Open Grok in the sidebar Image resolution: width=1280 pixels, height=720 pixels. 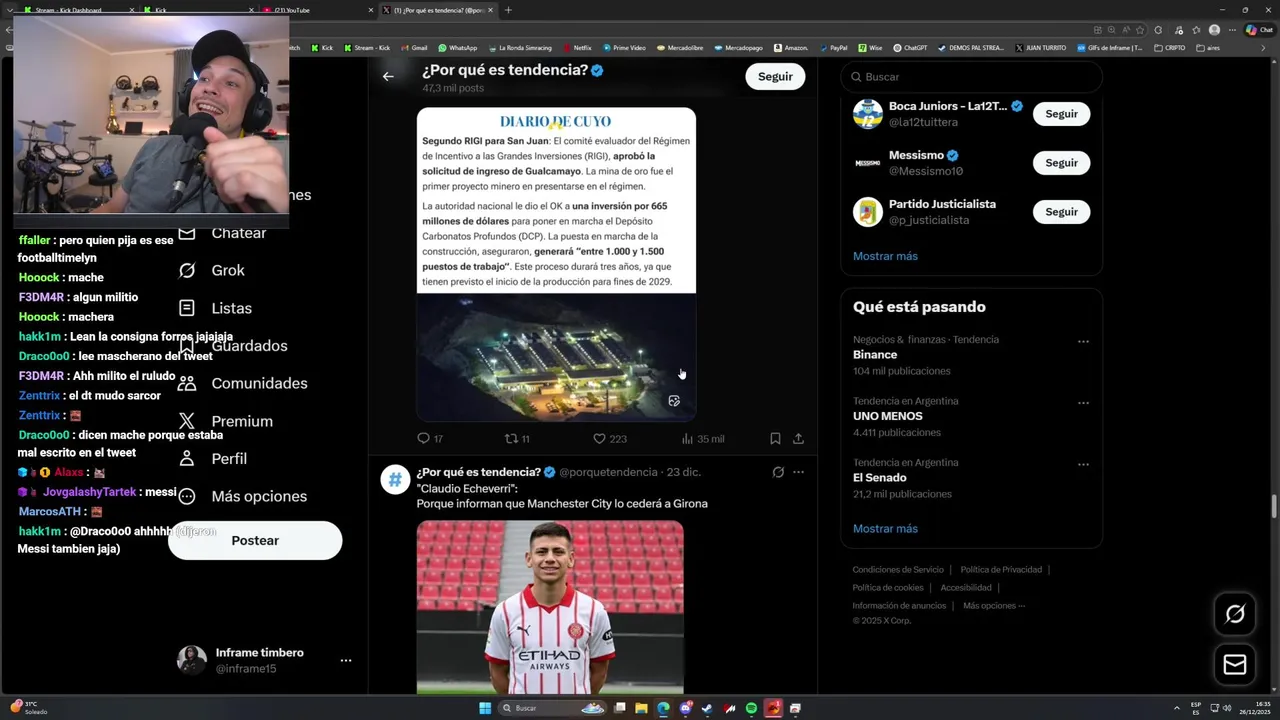click(x=227, y=270)
